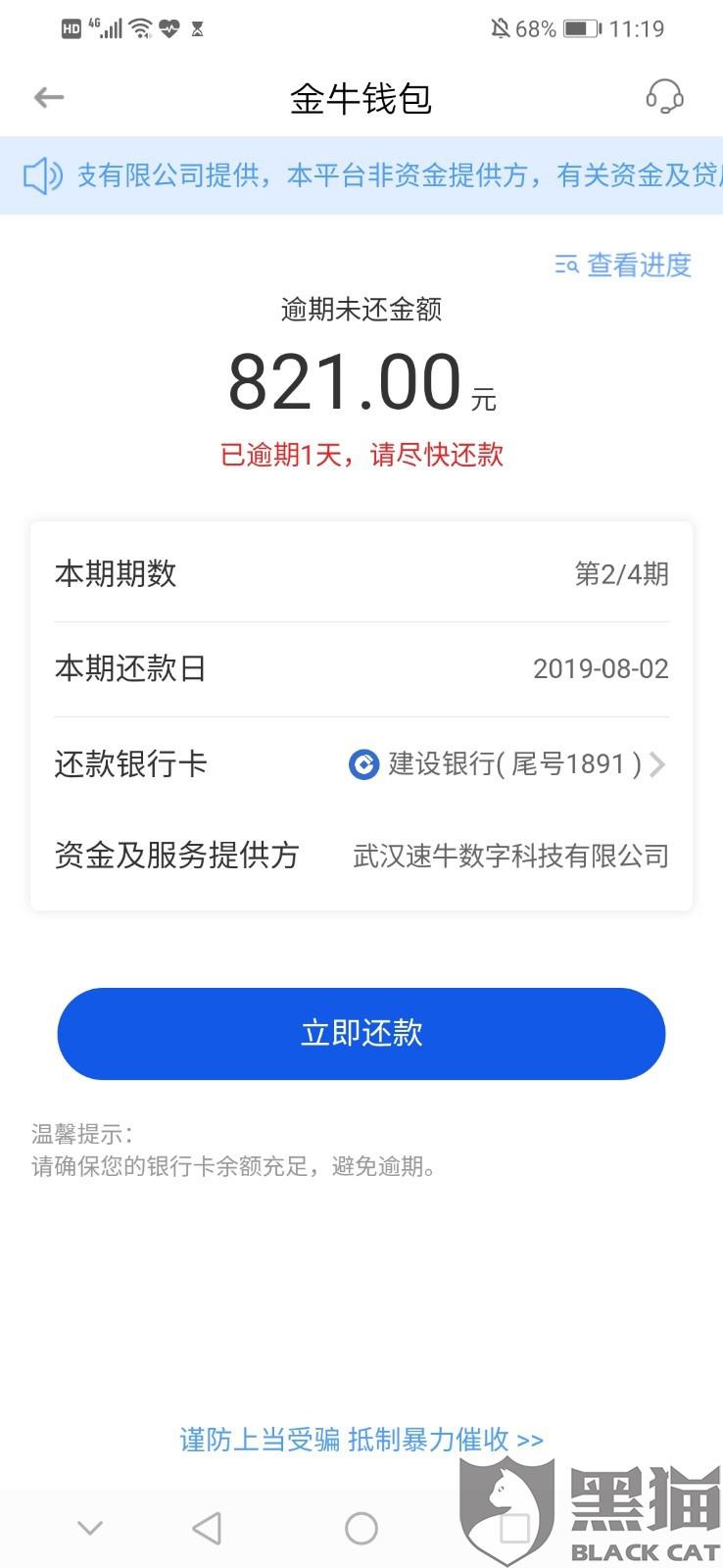Hide the navigation bar with down chevron
Image resolution: width=723 pixels, height=1568 pixels.
pyautogui.click(x=90, y=1528)
